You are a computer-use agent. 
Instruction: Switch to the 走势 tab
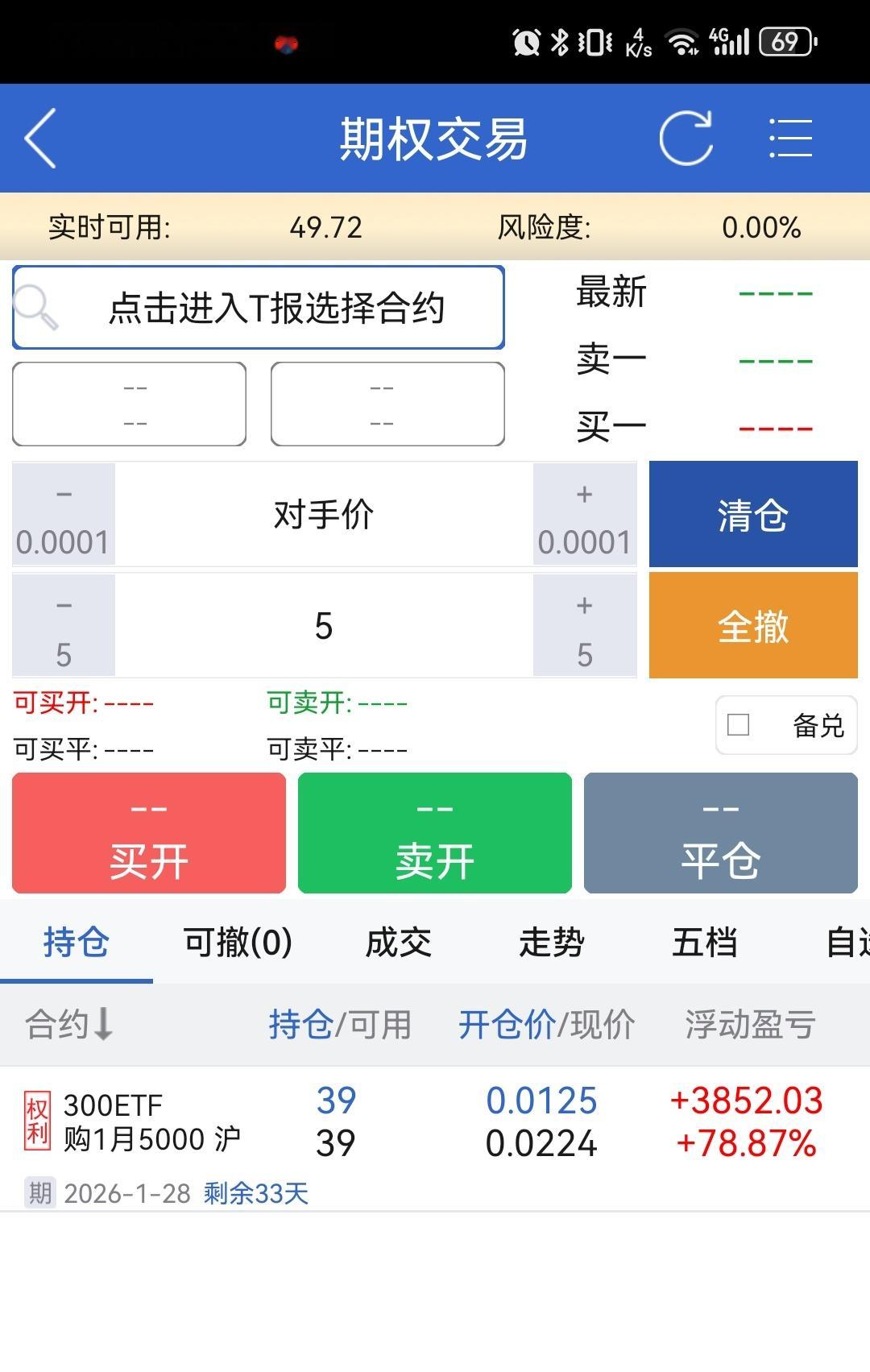click(x=550, y=942)
